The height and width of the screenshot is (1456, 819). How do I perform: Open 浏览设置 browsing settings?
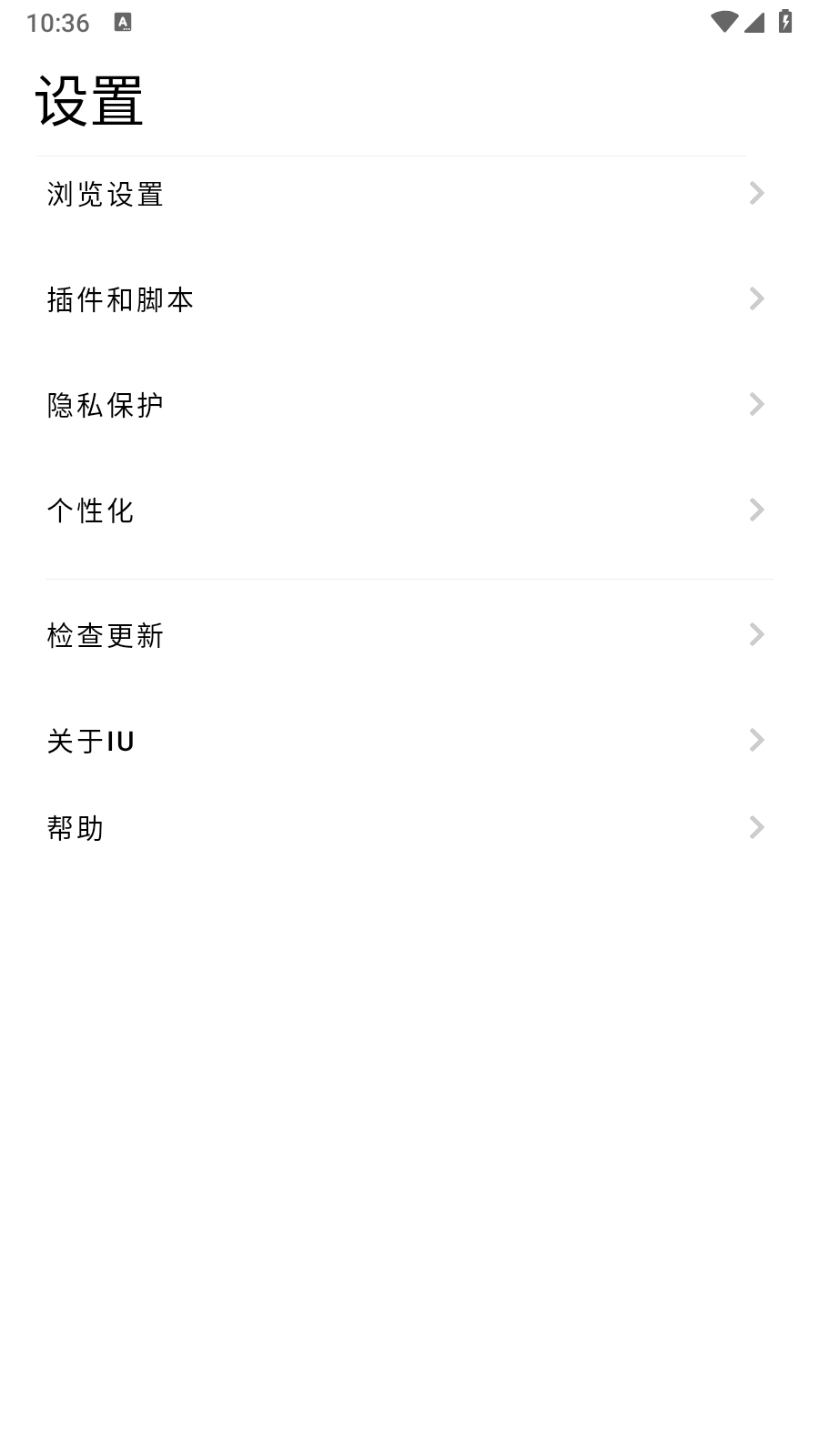[409, 194]
